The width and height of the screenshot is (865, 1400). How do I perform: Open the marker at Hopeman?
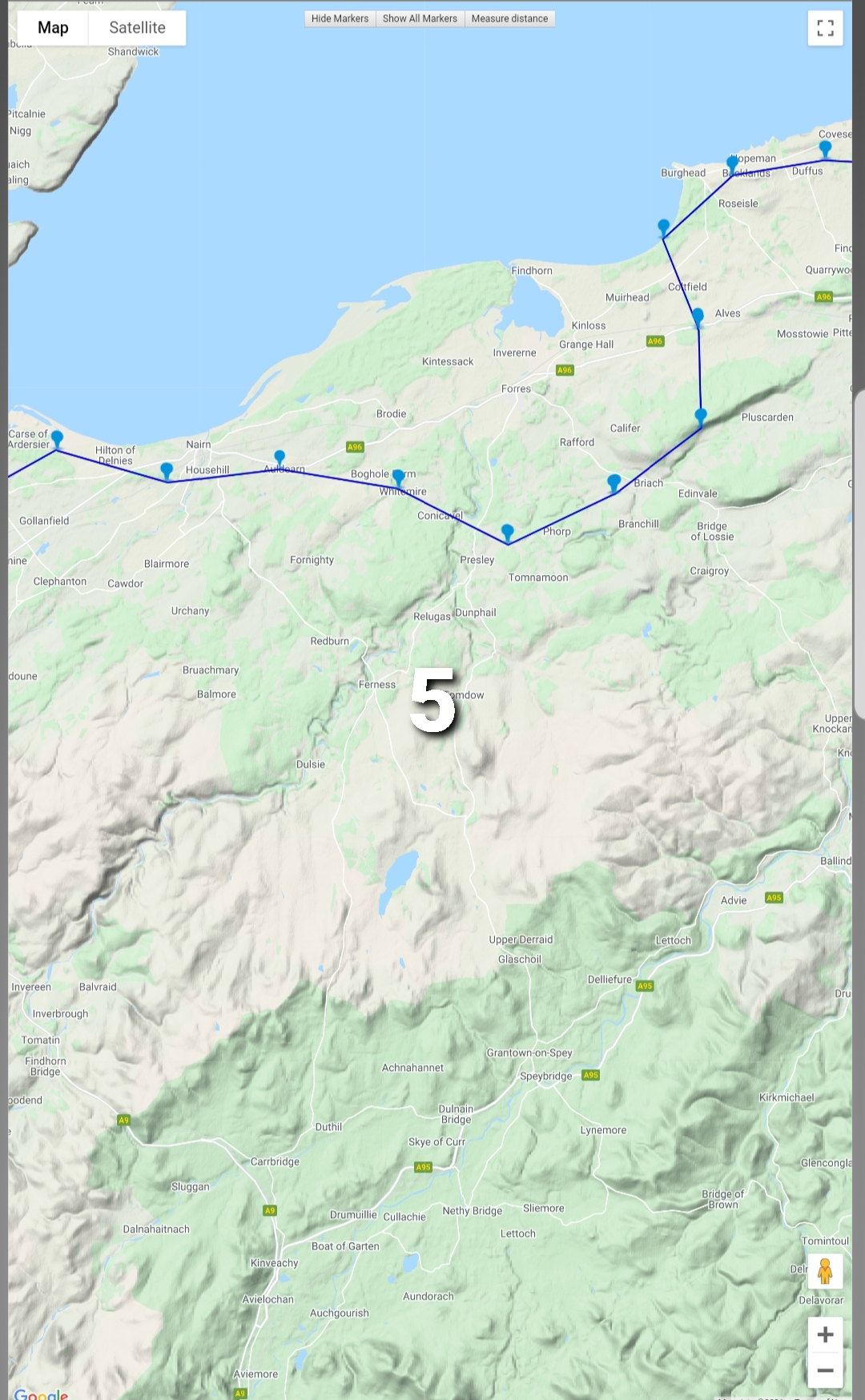pyautogui.click(x=732, y=165)
